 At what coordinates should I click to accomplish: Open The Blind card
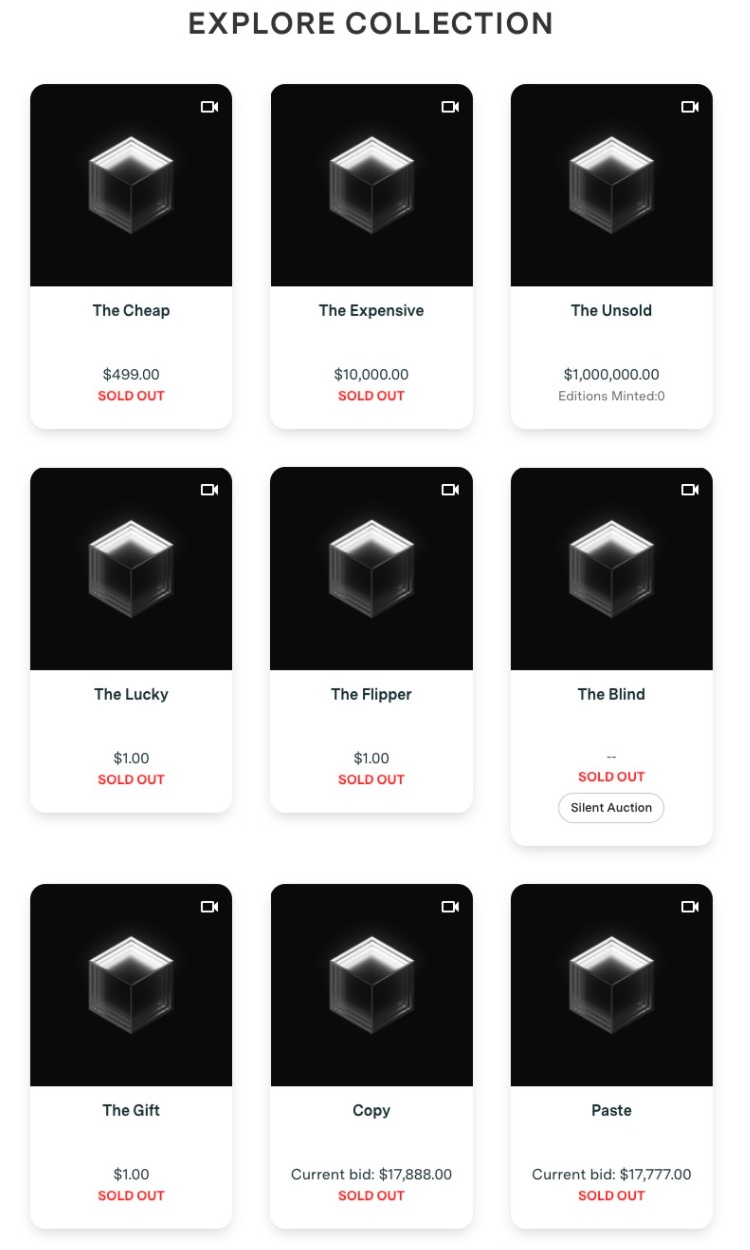[x=611, y=657]
